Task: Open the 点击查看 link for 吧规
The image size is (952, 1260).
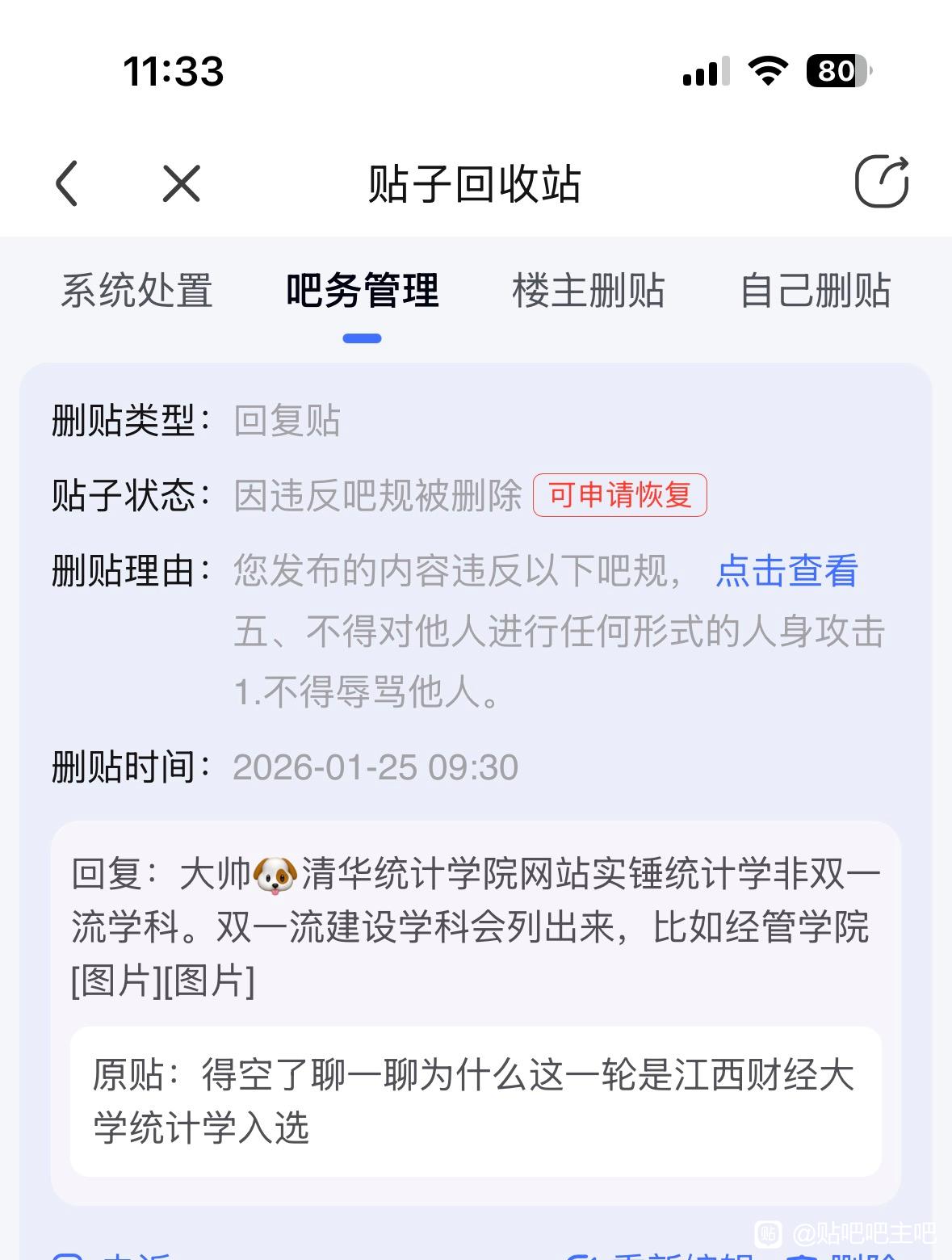Action: coord(786,571)
